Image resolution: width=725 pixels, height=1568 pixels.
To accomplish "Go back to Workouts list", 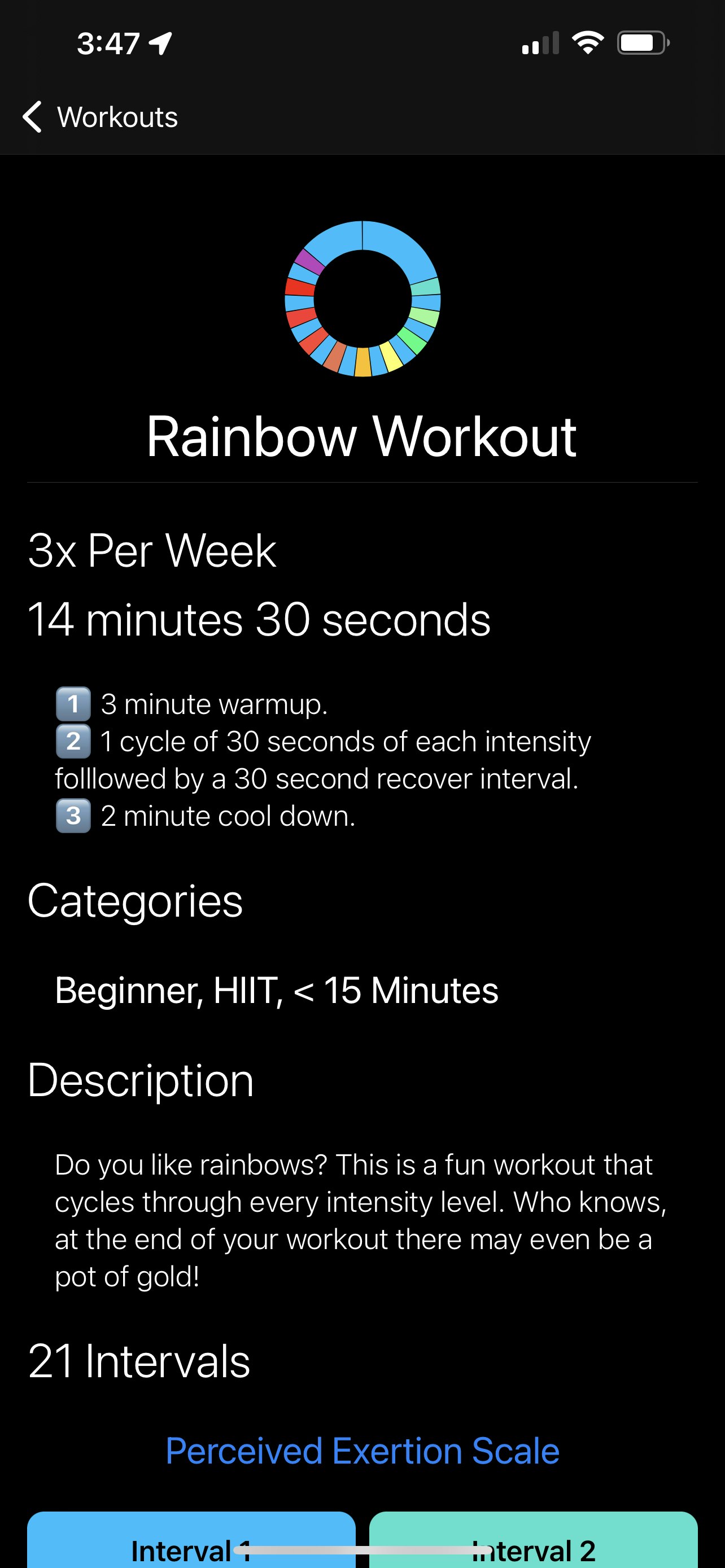I will (101, 116).
